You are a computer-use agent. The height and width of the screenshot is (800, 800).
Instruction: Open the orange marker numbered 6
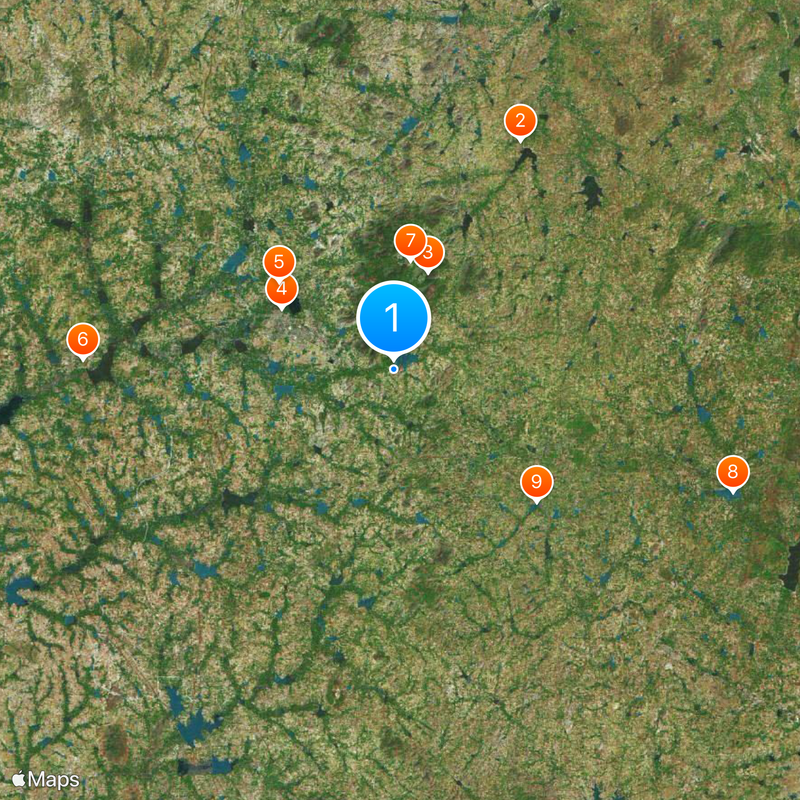[83, 339]
